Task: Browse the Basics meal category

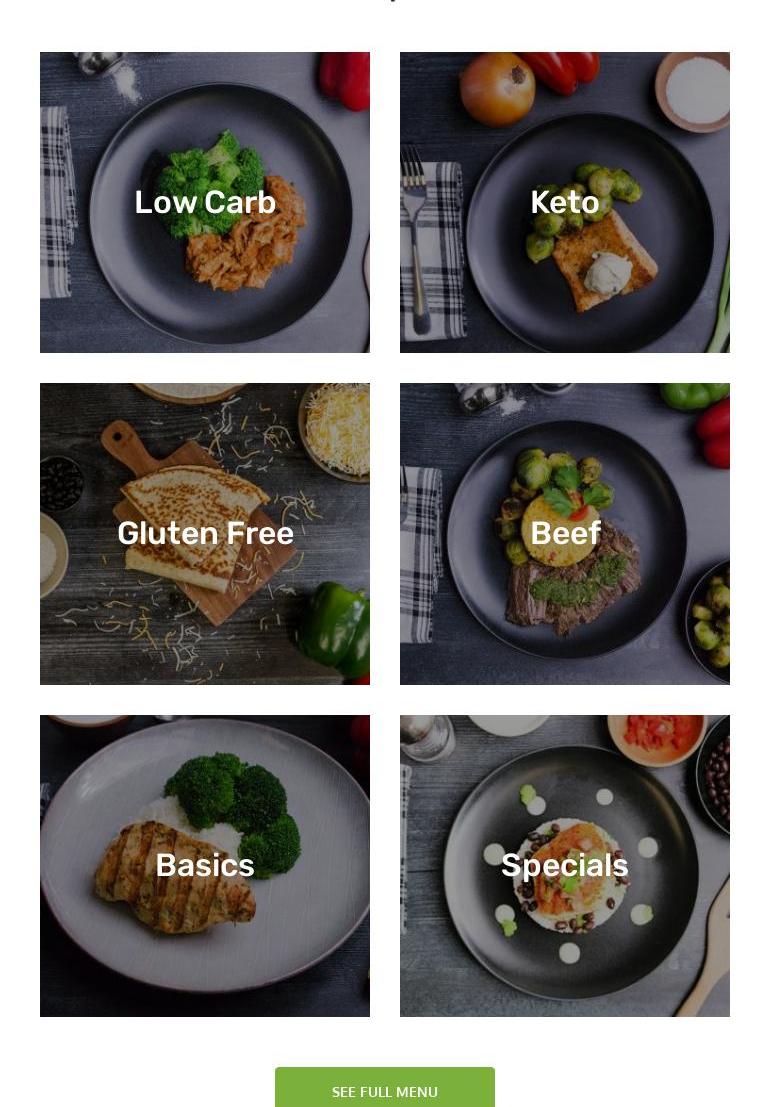Action: tap(205, 865)
